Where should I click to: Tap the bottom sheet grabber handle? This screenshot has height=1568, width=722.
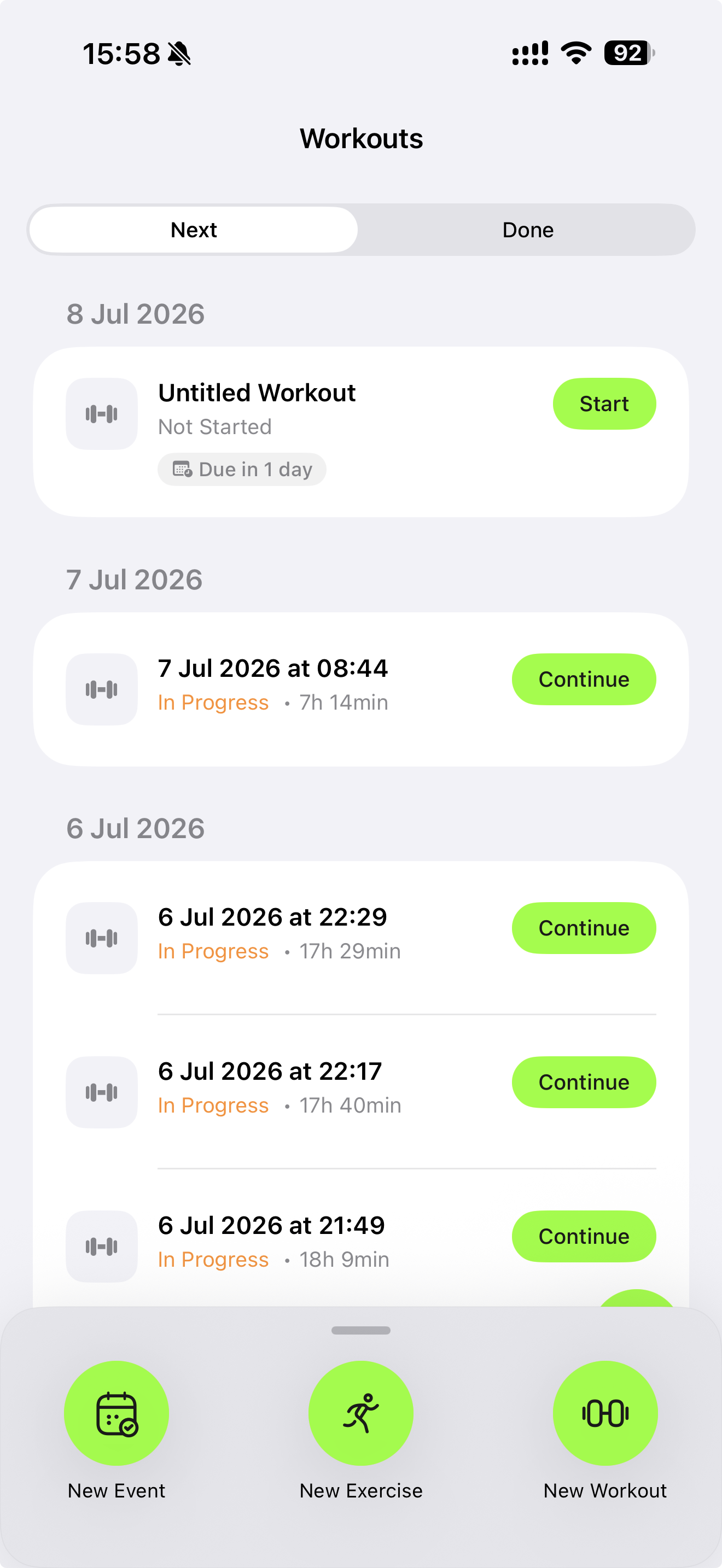pyautogui.click(x=361, y=1330)
